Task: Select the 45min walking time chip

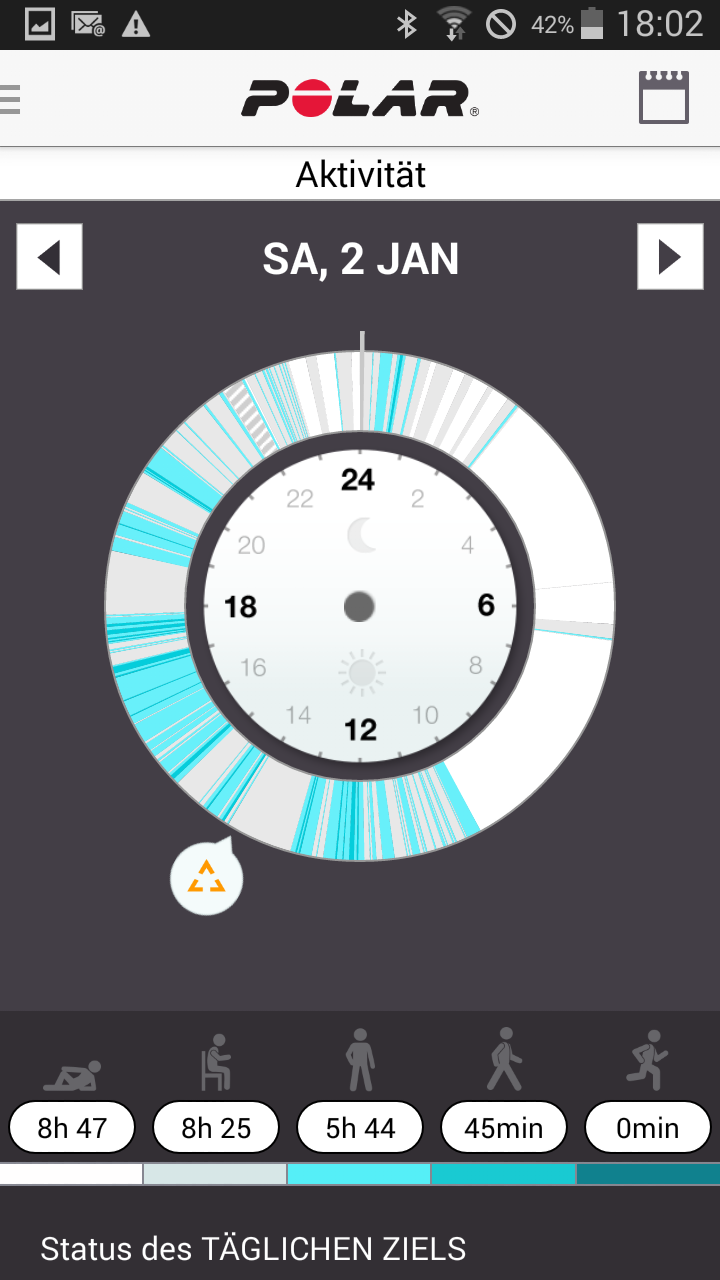Action: click(x=504, y=1128)
